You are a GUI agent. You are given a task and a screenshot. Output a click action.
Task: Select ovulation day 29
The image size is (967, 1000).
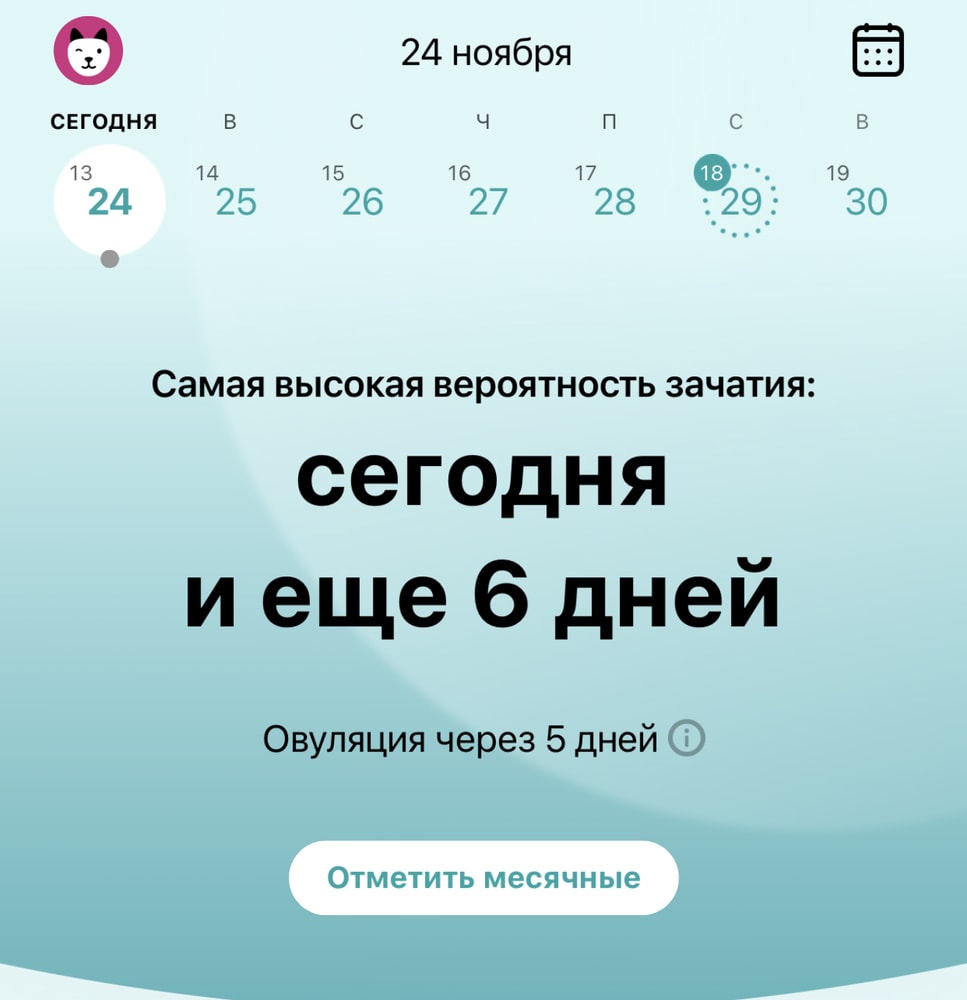pyautogui.click(x=741, y=201)
